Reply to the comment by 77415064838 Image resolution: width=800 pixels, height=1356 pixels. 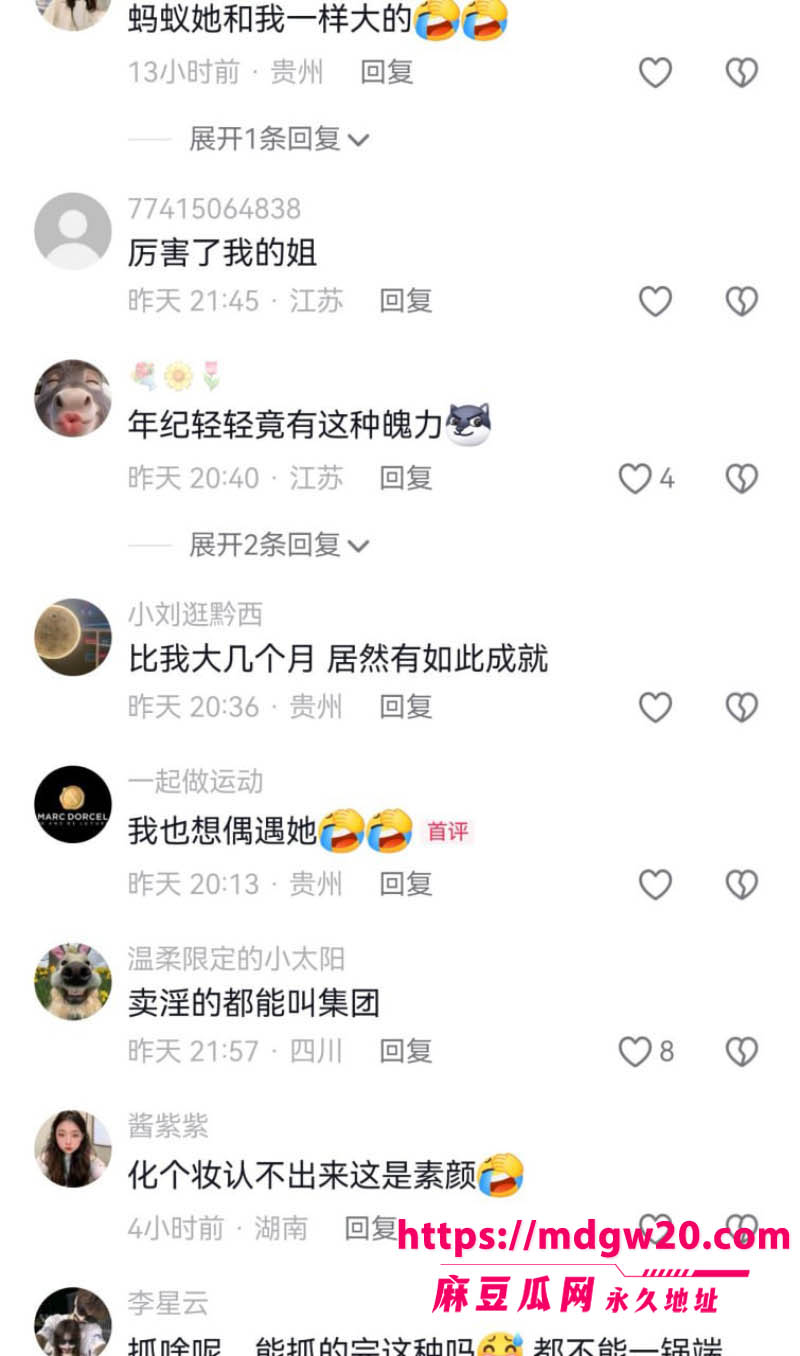405,300
